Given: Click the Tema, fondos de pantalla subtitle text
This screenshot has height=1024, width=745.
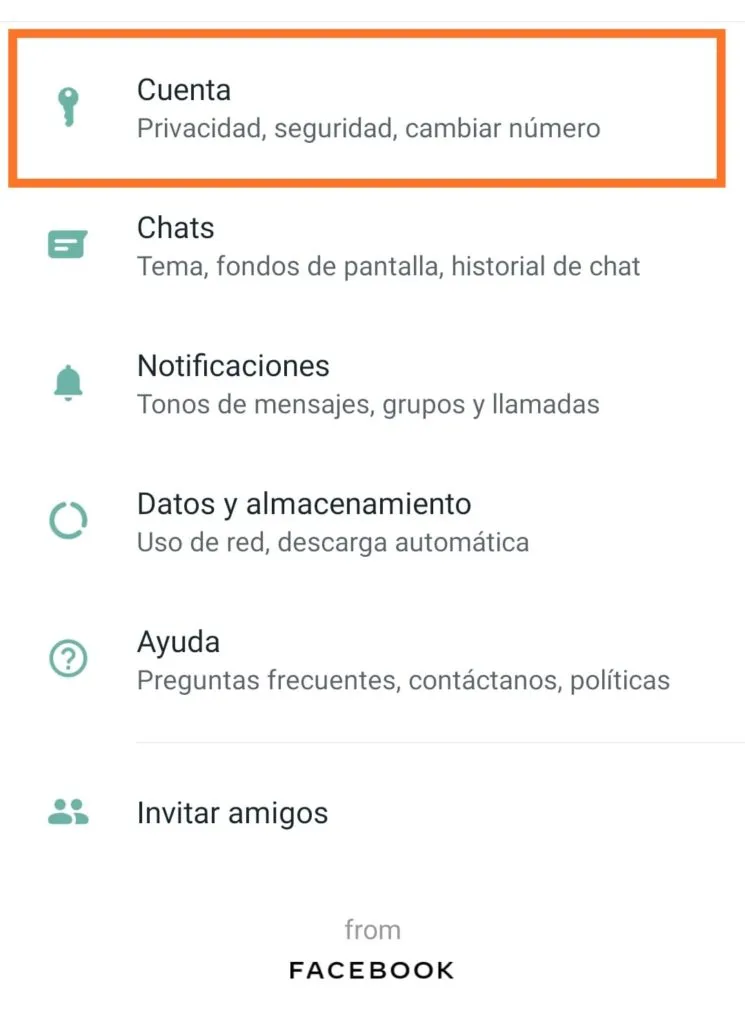Looking at the screenshot, I should click(x=387, y=266).
